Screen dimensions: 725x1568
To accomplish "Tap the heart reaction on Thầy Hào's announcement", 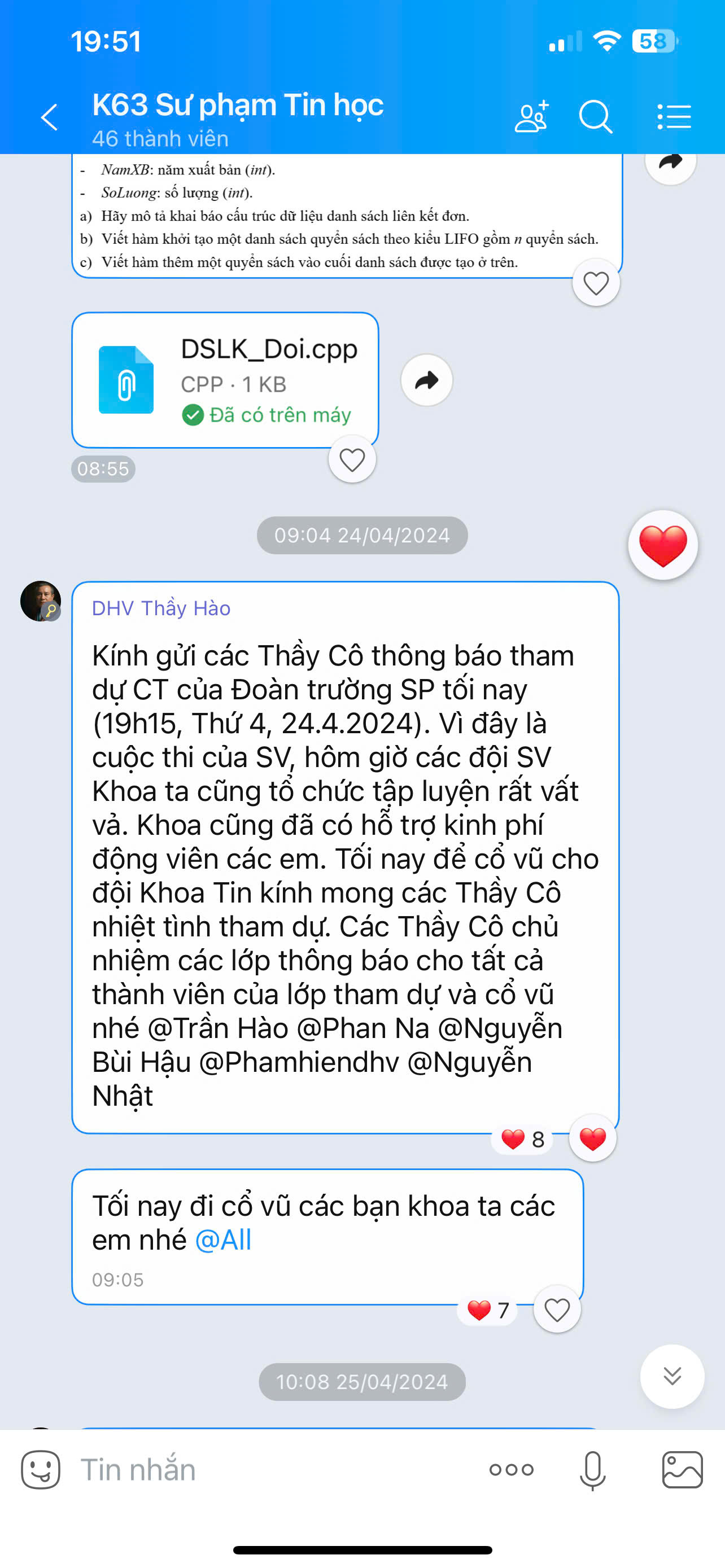I will click(592, 1139).
